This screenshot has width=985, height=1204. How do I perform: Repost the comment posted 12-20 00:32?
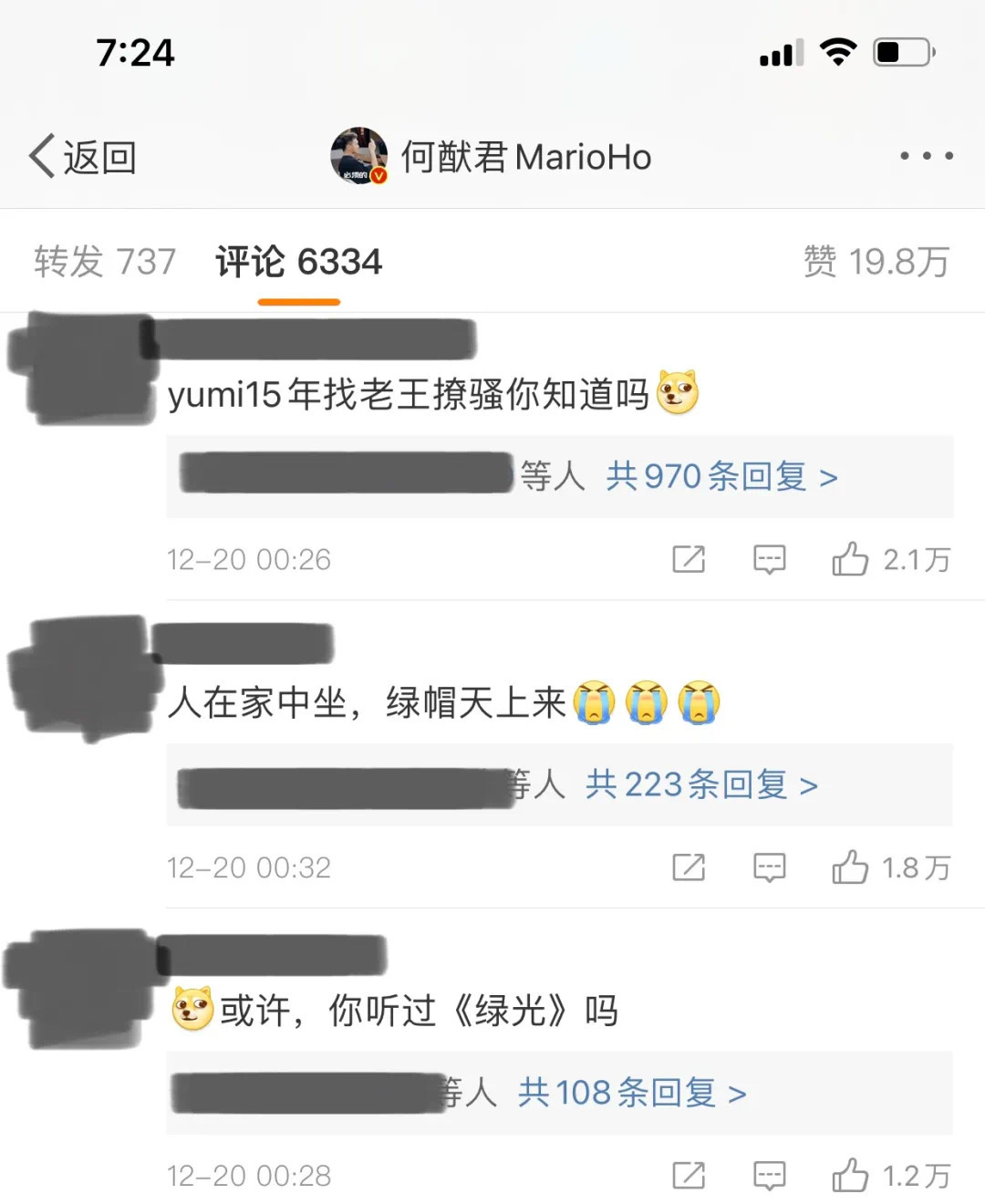(689, 867)
